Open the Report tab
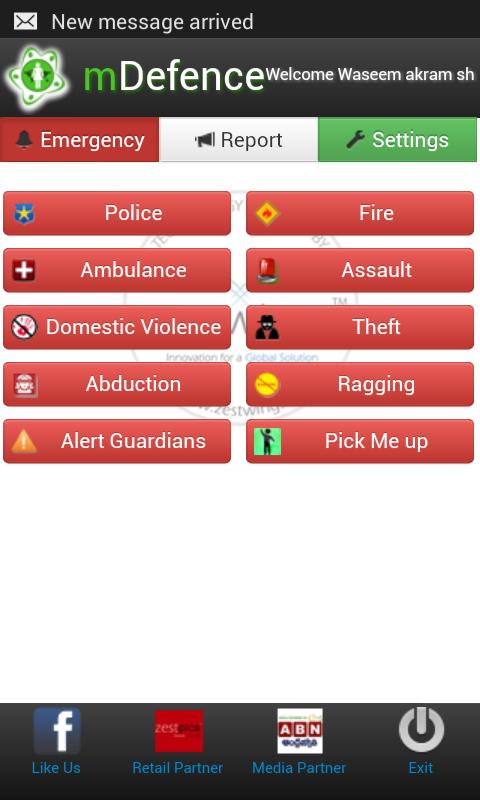 click(239, 140)
